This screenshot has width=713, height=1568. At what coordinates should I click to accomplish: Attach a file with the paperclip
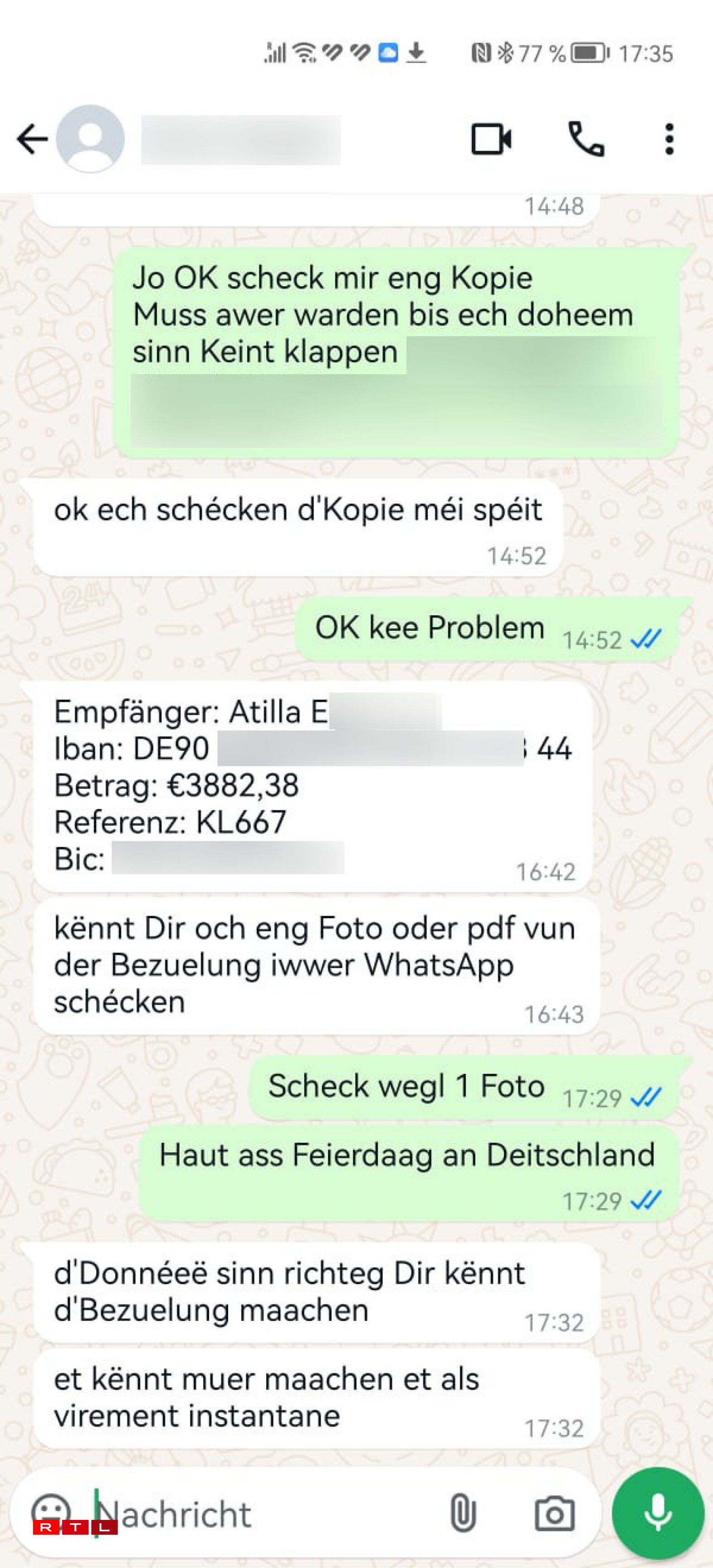pyautogui.click(x=463, y=1514)
